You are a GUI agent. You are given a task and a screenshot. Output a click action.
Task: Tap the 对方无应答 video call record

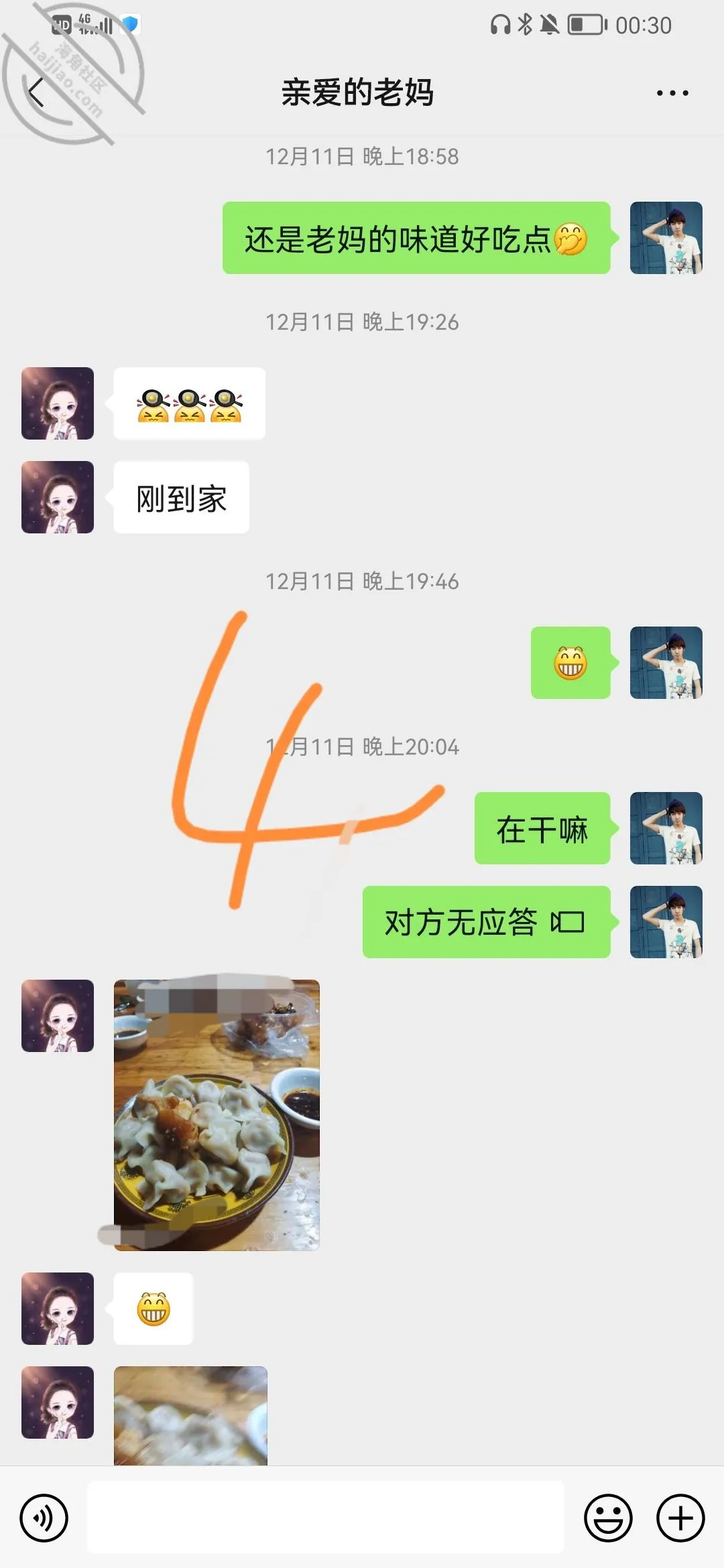click(x=486, y=922)
